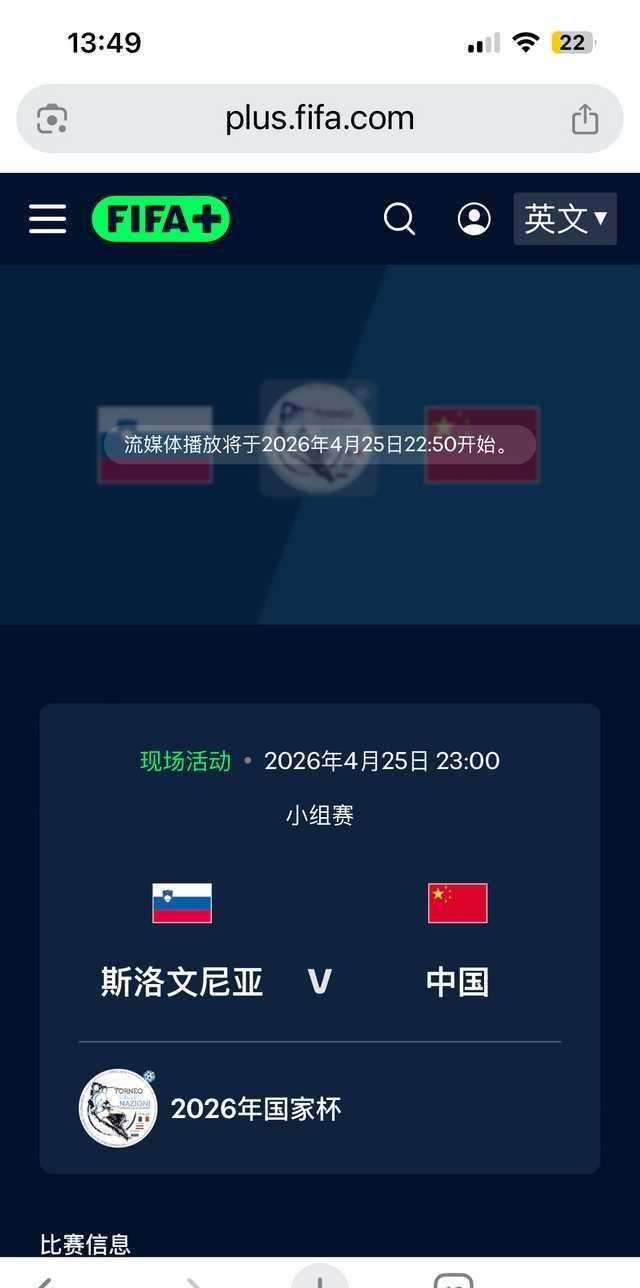
Task: Open the site search
Action: pos(399,219)
